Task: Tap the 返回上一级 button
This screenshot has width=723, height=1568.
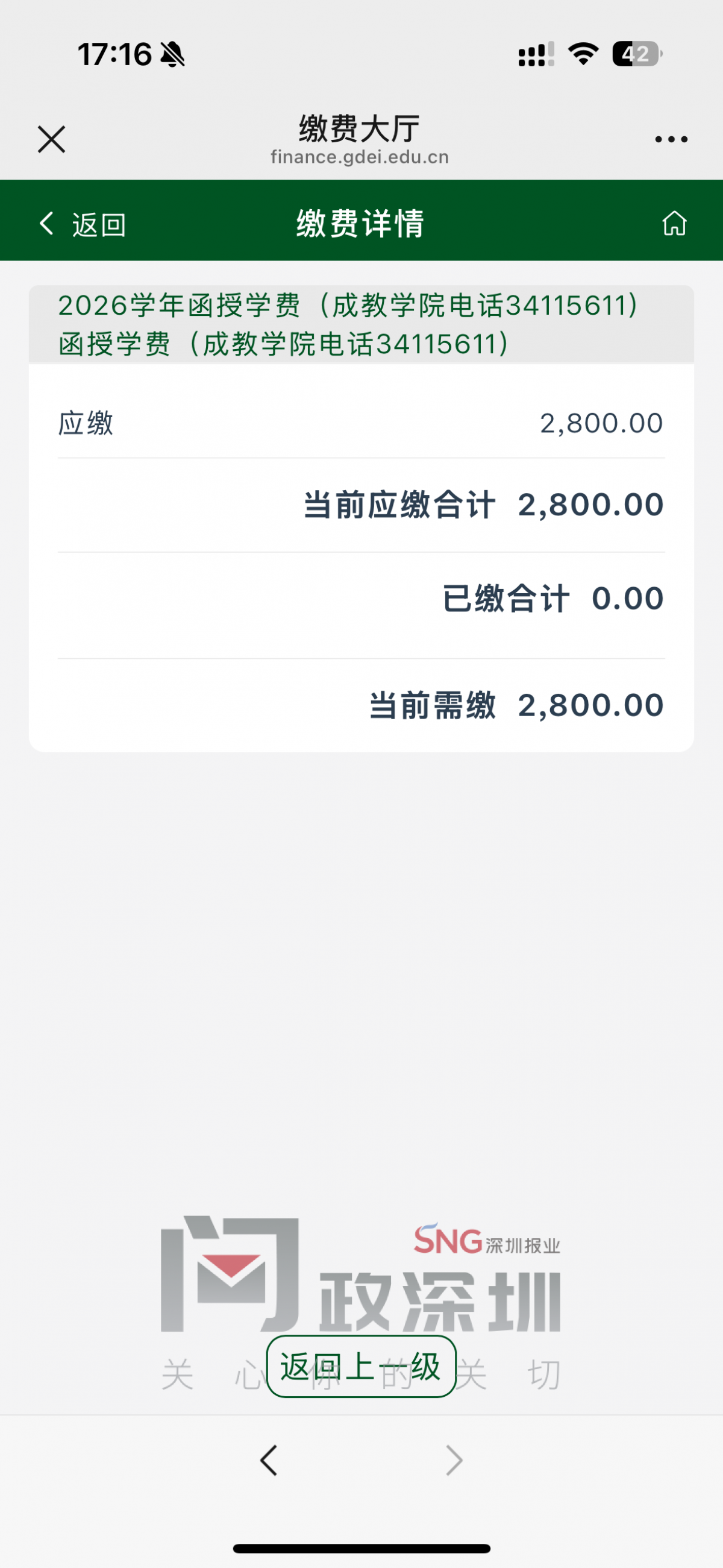Action: (361, 1367)
